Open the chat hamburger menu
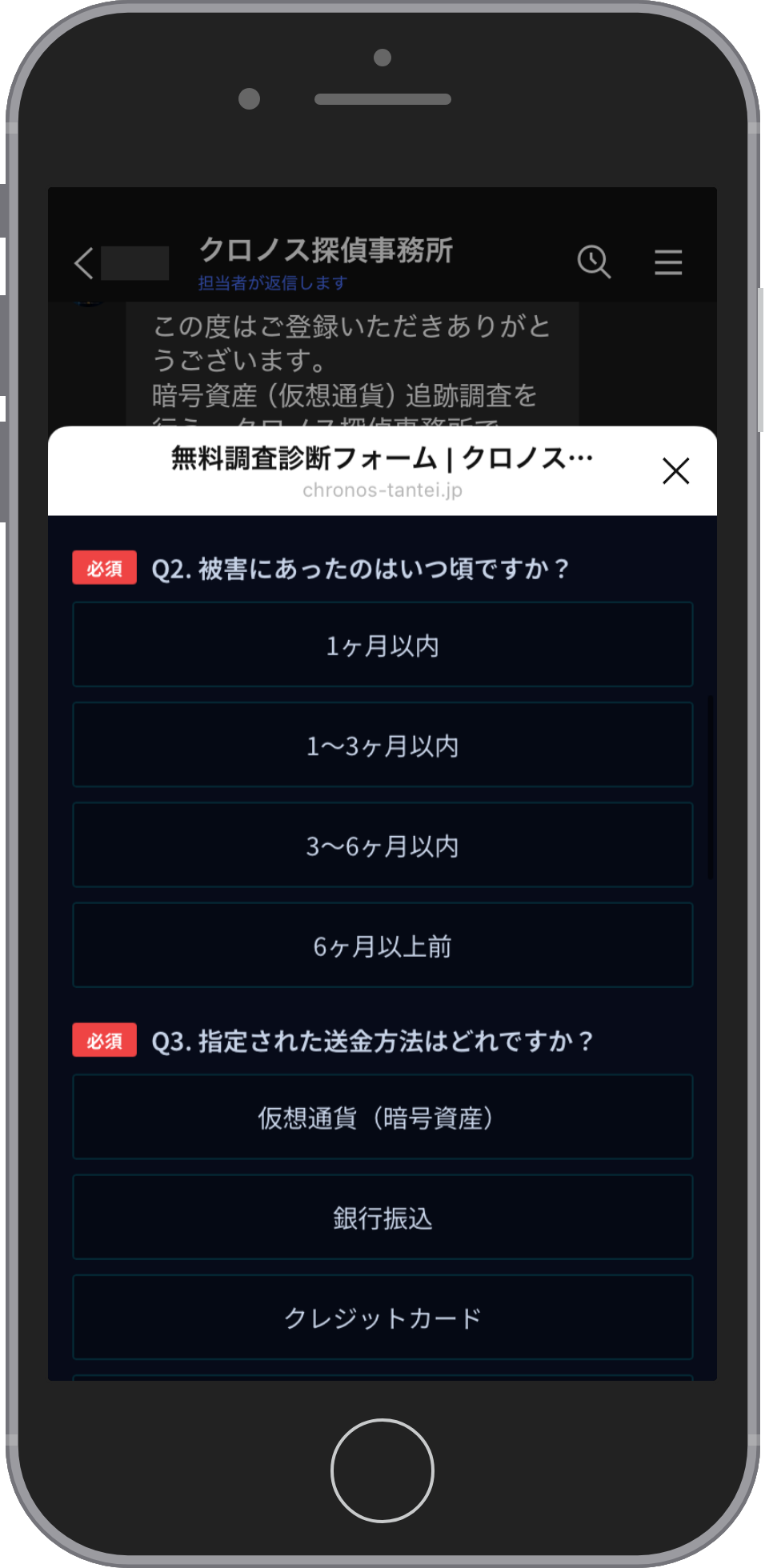The width and height of the screenshot is (765, 1568). (x=668, y=262)
